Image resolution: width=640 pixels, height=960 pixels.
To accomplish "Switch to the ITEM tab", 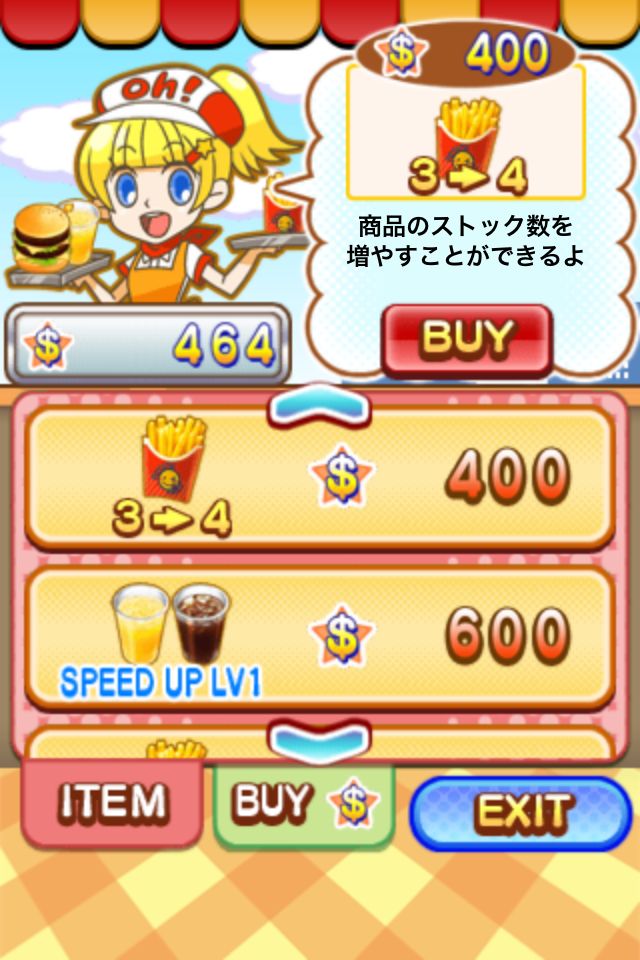I will point(111,801).
